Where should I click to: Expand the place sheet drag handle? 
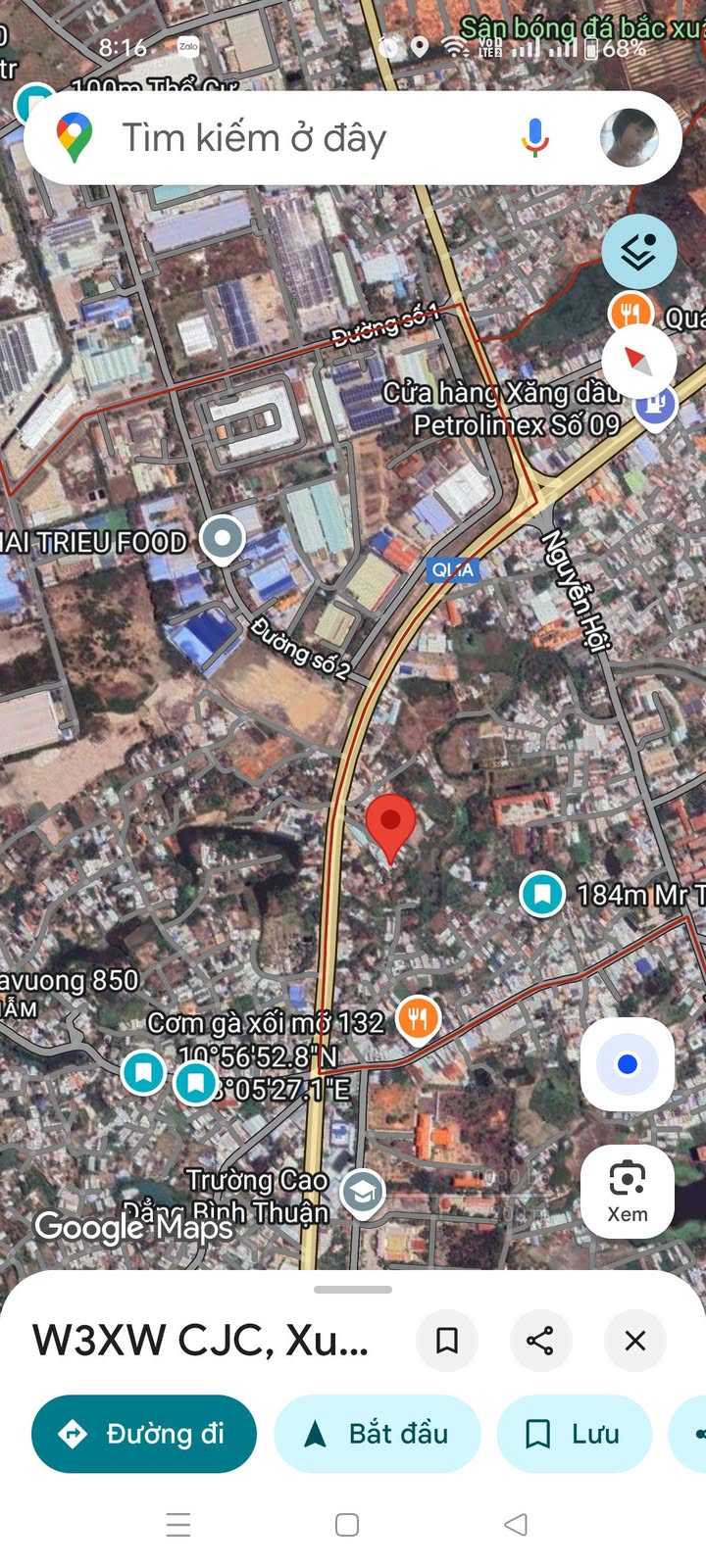coord(353,1290)
